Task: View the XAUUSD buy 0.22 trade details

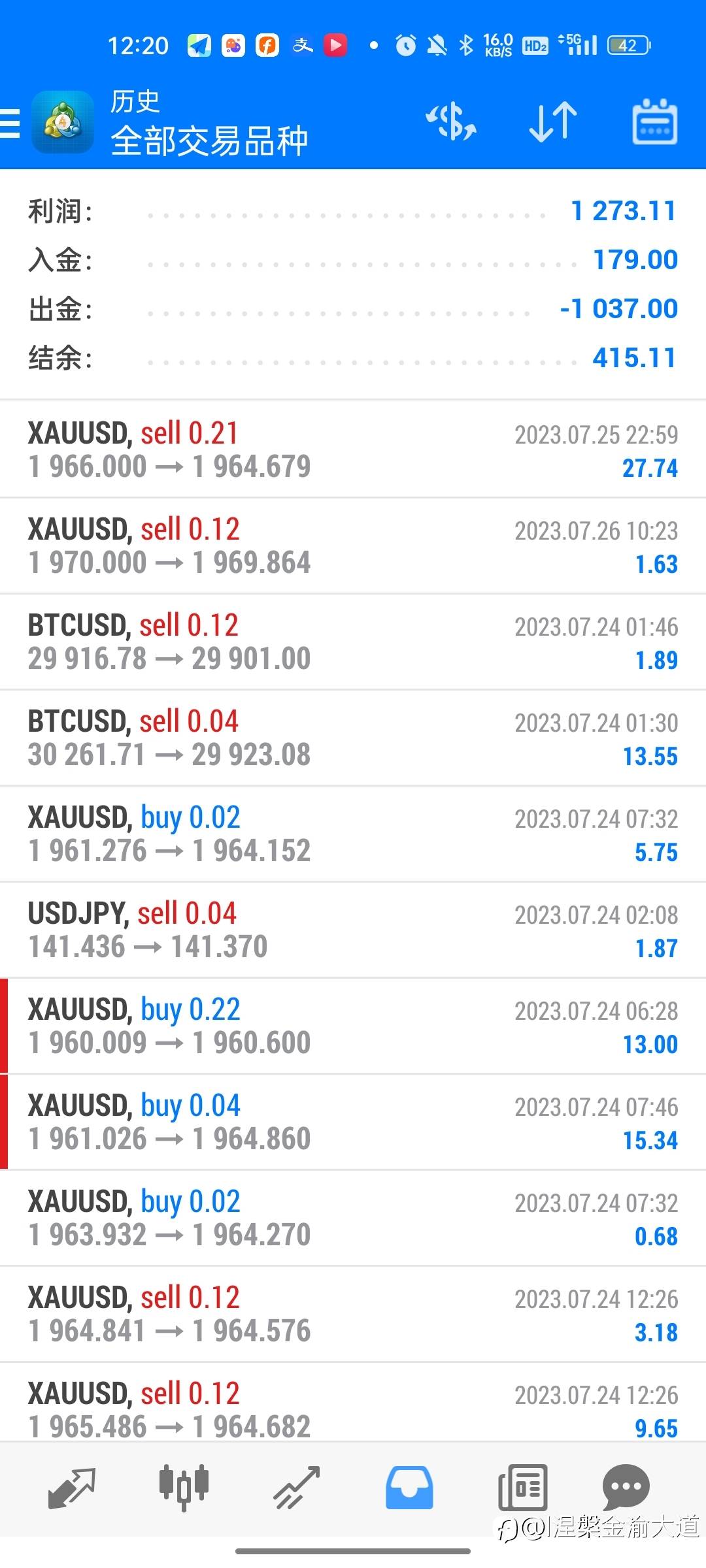Action: [x=353, y=1026]
